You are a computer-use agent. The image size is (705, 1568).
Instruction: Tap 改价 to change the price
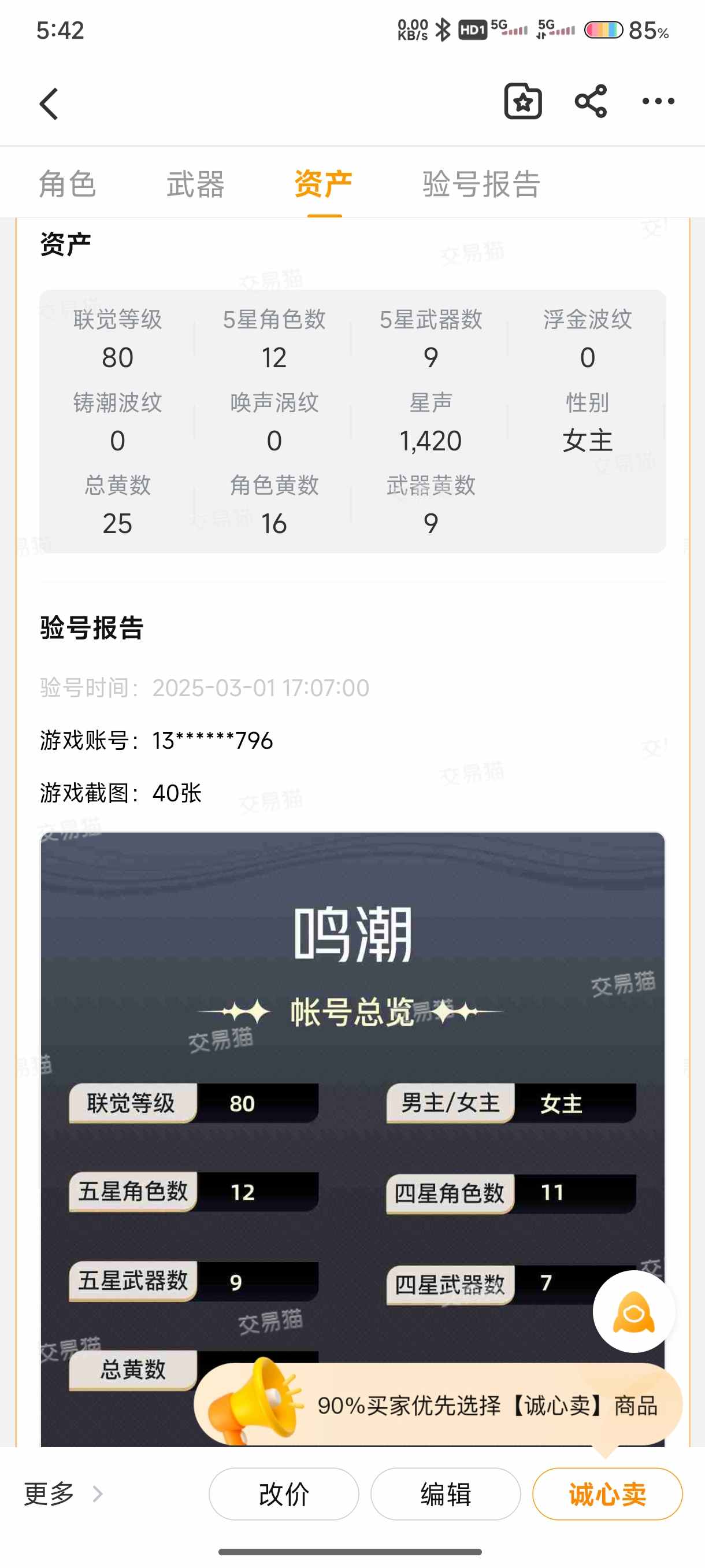284,1494
